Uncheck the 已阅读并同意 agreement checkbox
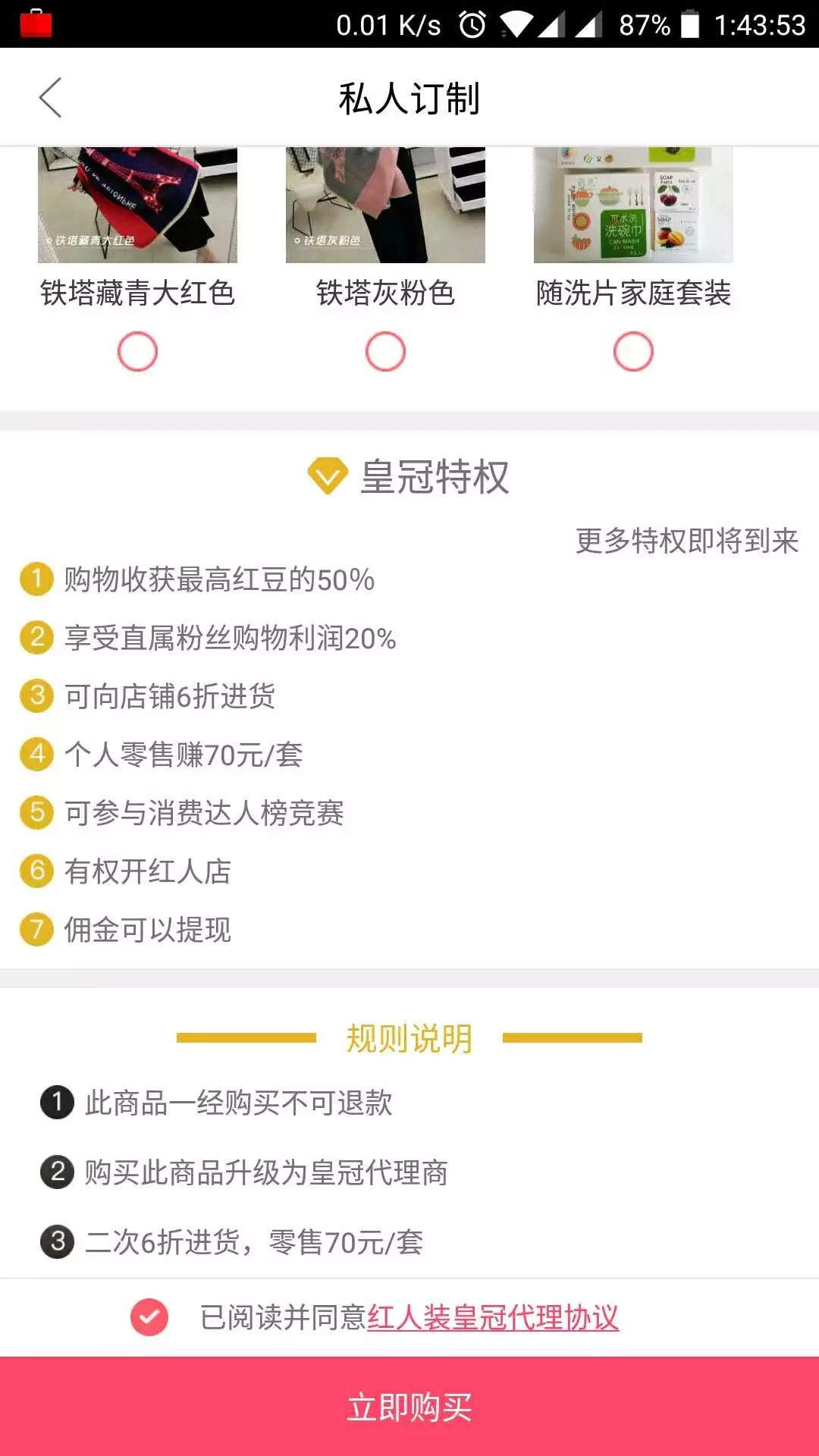This screenshot has width=819, height=1456. (x=149, y=1317)
